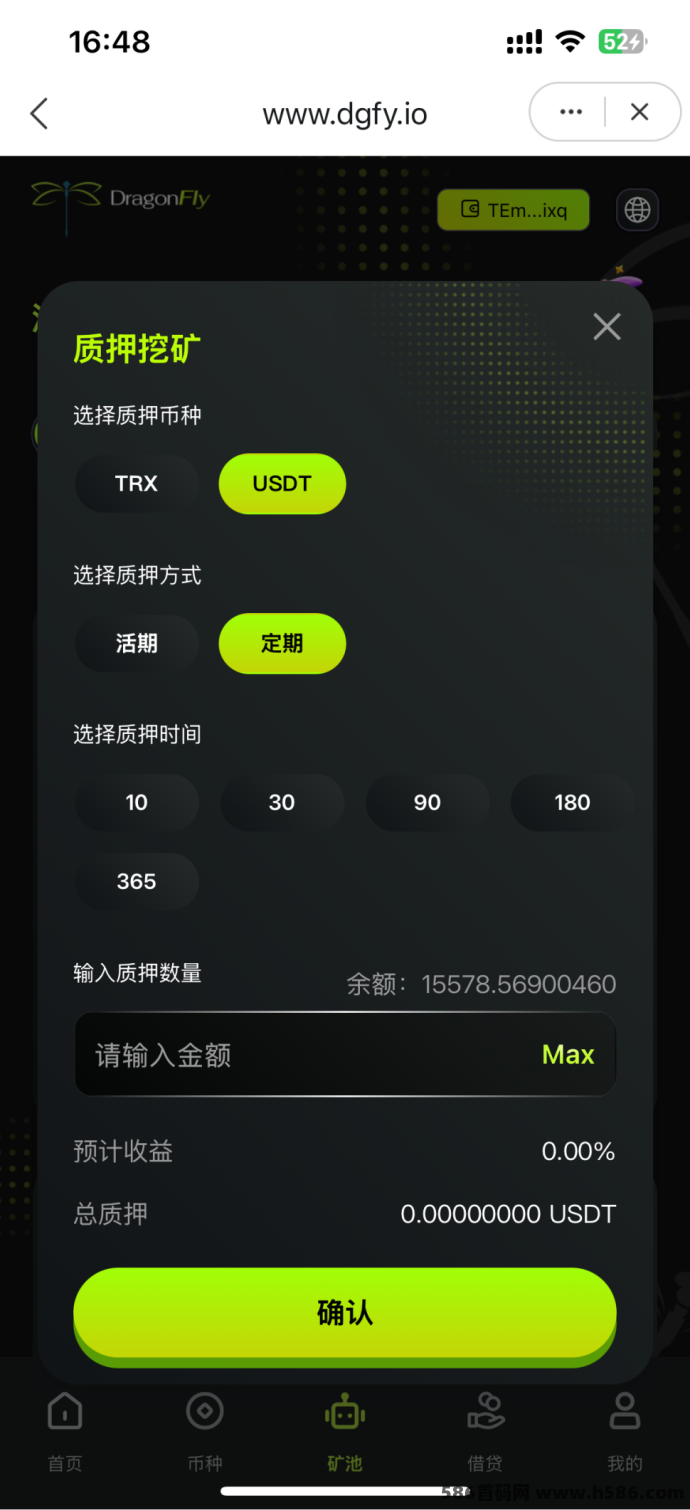This screenshot has height=1510, width=690.
Task: Select 365 days staking period
Action: tap(137, 882)
